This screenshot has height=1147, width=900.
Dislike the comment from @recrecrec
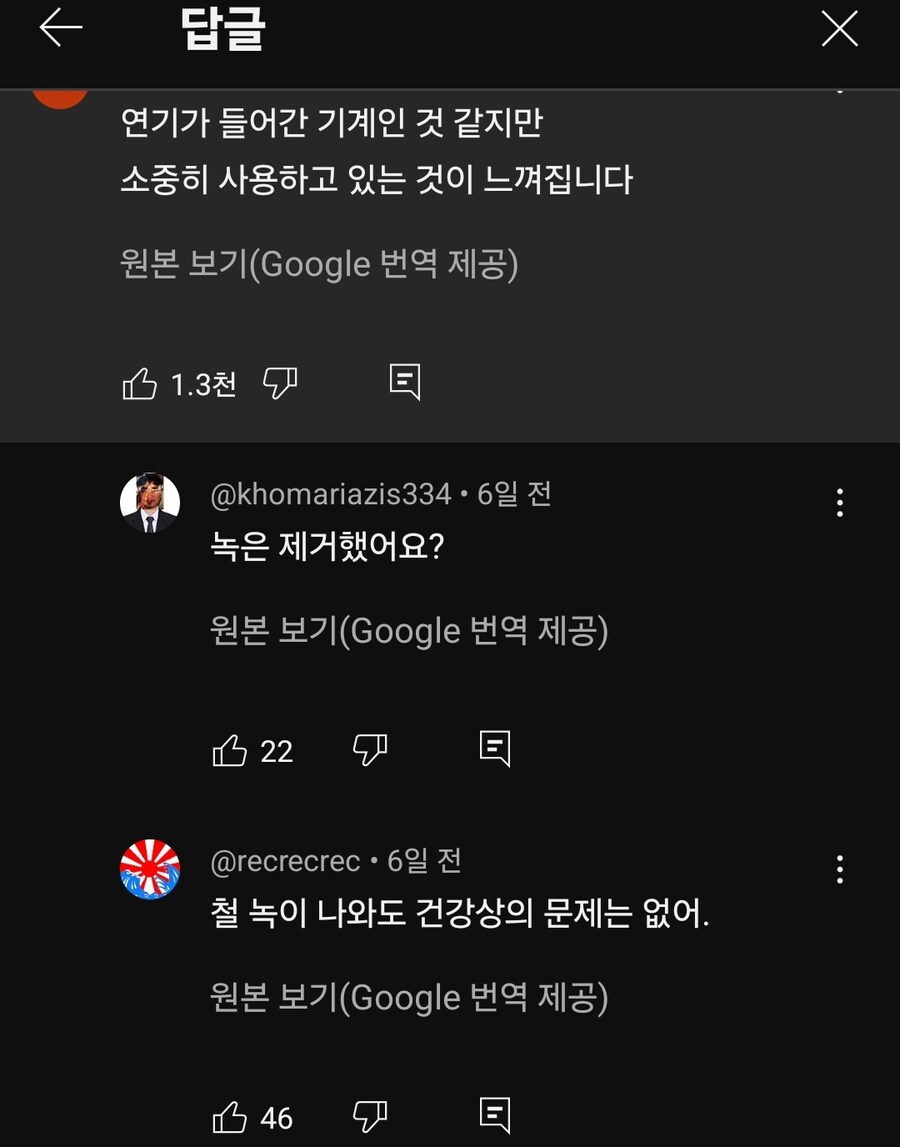pos(370,1115)
